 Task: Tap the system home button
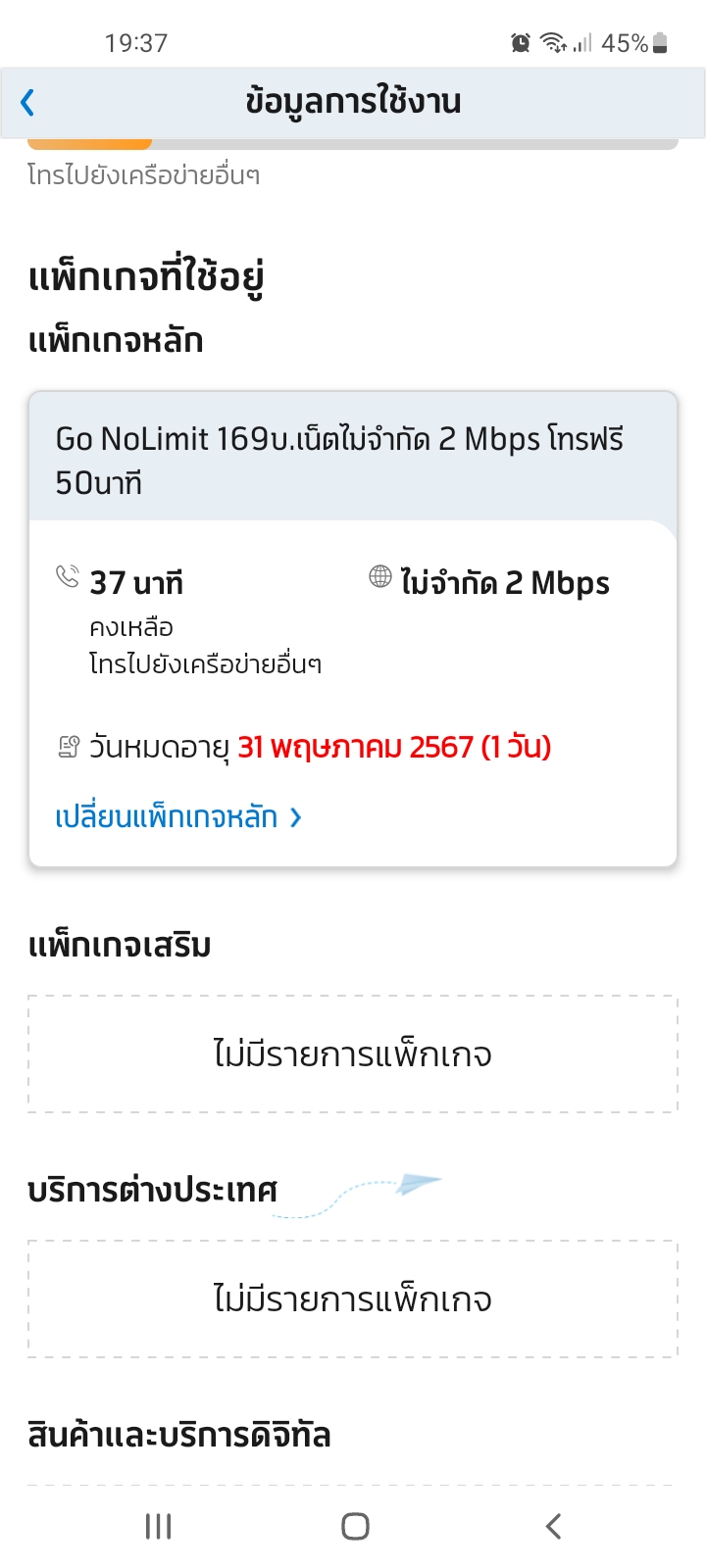(355, 1526)
